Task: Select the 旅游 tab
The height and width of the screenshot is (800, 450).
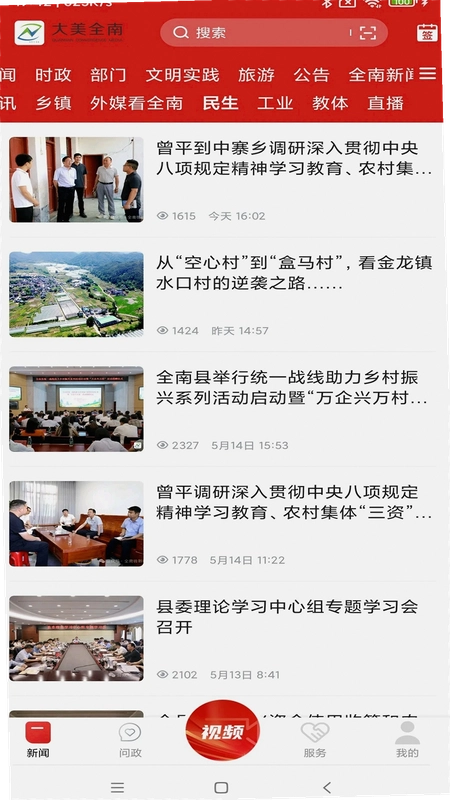Action: [x=256, y=75]
